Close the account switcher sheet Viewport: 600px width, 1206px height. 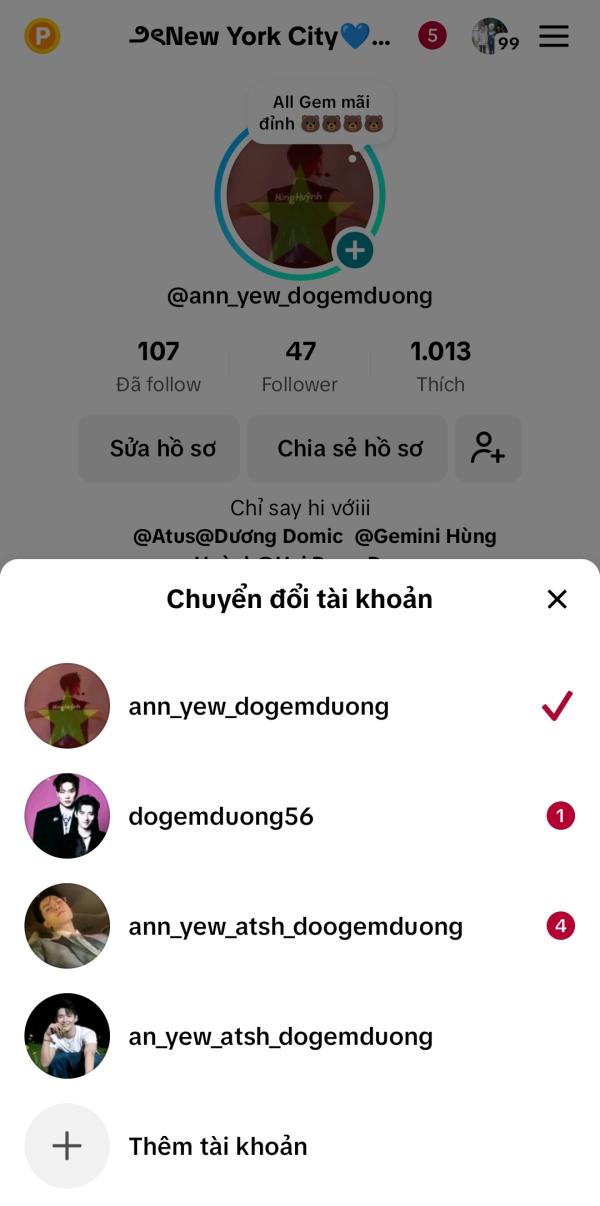click(557, 599)
